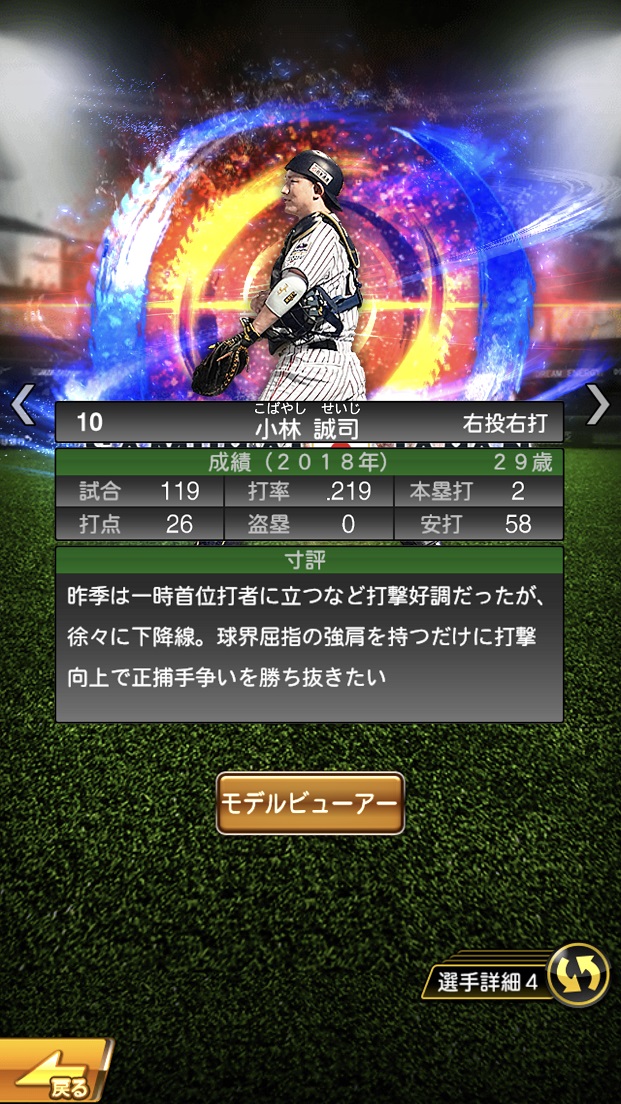Cycle the 選手詳細4 player detail view
The width and height of the screenshot is (621, 1104).
[579, 974]
